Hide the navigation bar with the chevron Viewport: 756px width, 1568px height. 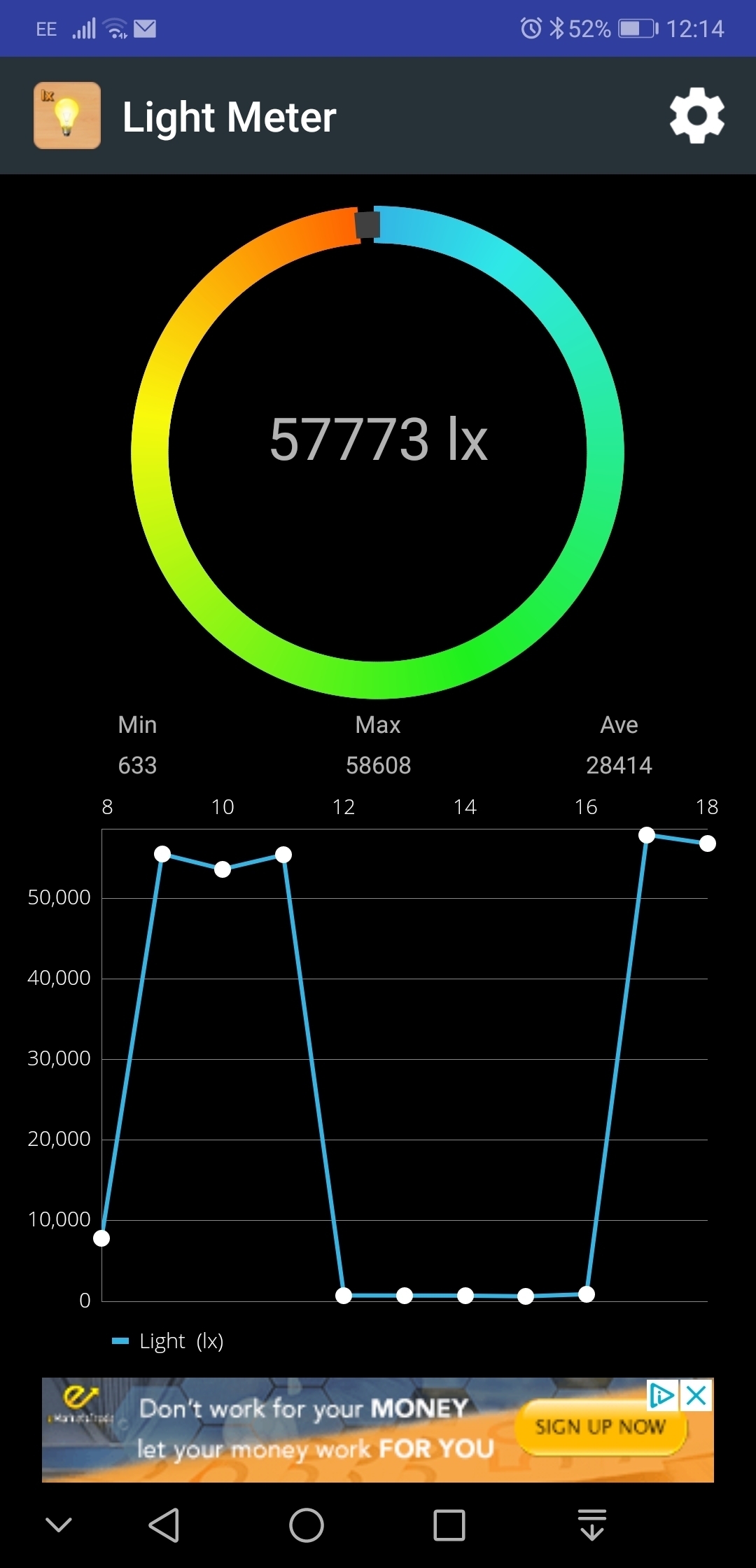59,1525
